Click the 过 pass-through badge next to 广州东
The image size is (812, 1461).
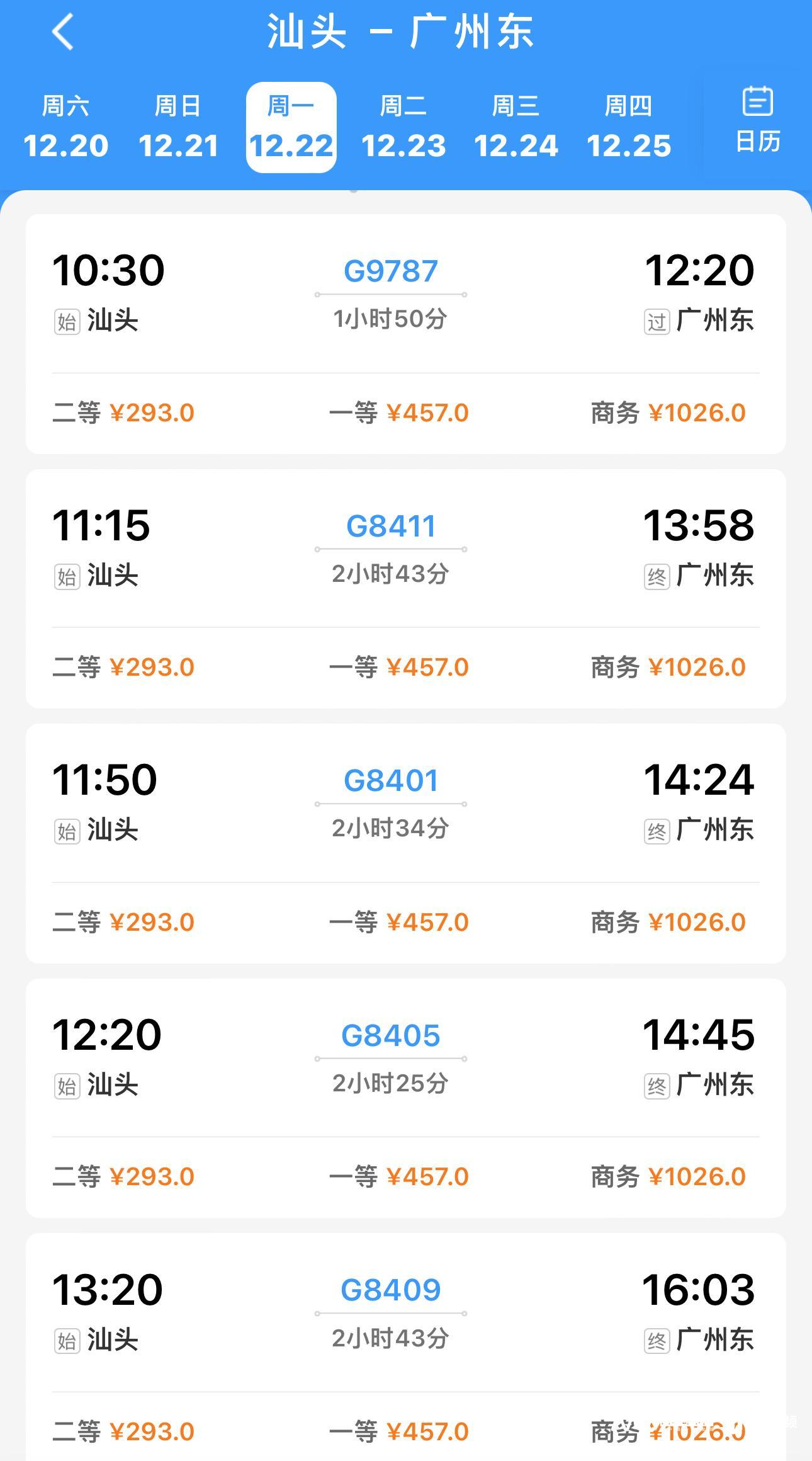pos(657,321)
